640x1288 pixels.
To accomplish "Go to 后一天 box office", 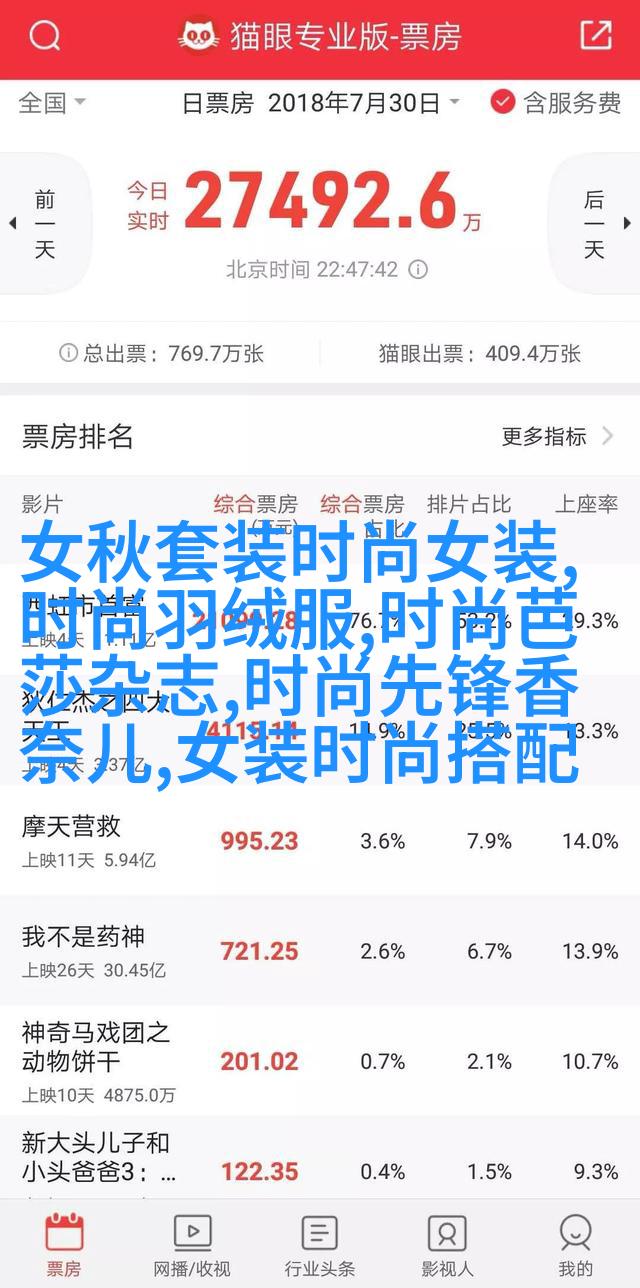I will pyautogui.click(x=597, y=225).
